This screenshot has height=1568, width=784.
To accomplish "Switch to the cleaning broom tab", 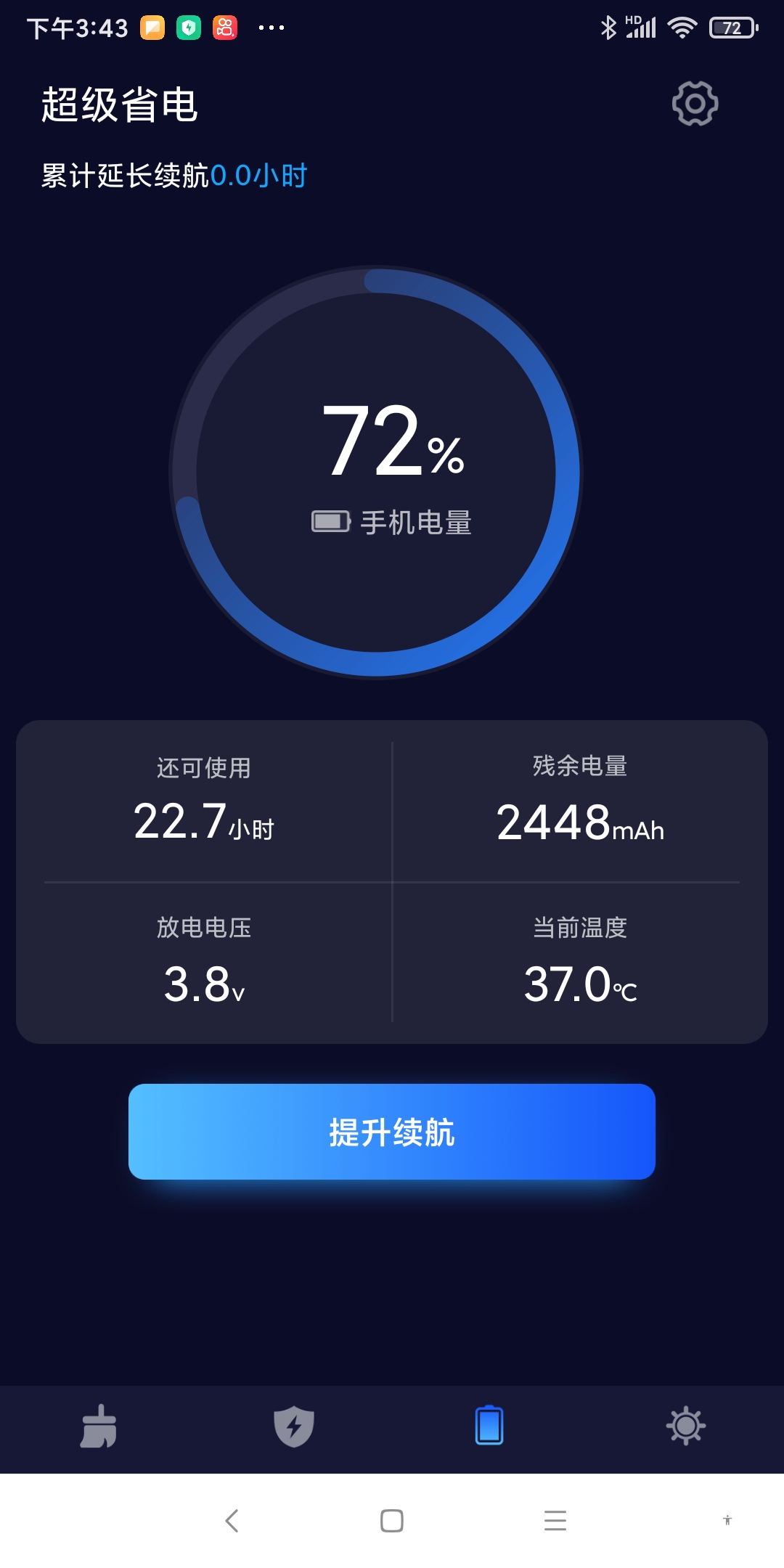I will click(99, 1426).
